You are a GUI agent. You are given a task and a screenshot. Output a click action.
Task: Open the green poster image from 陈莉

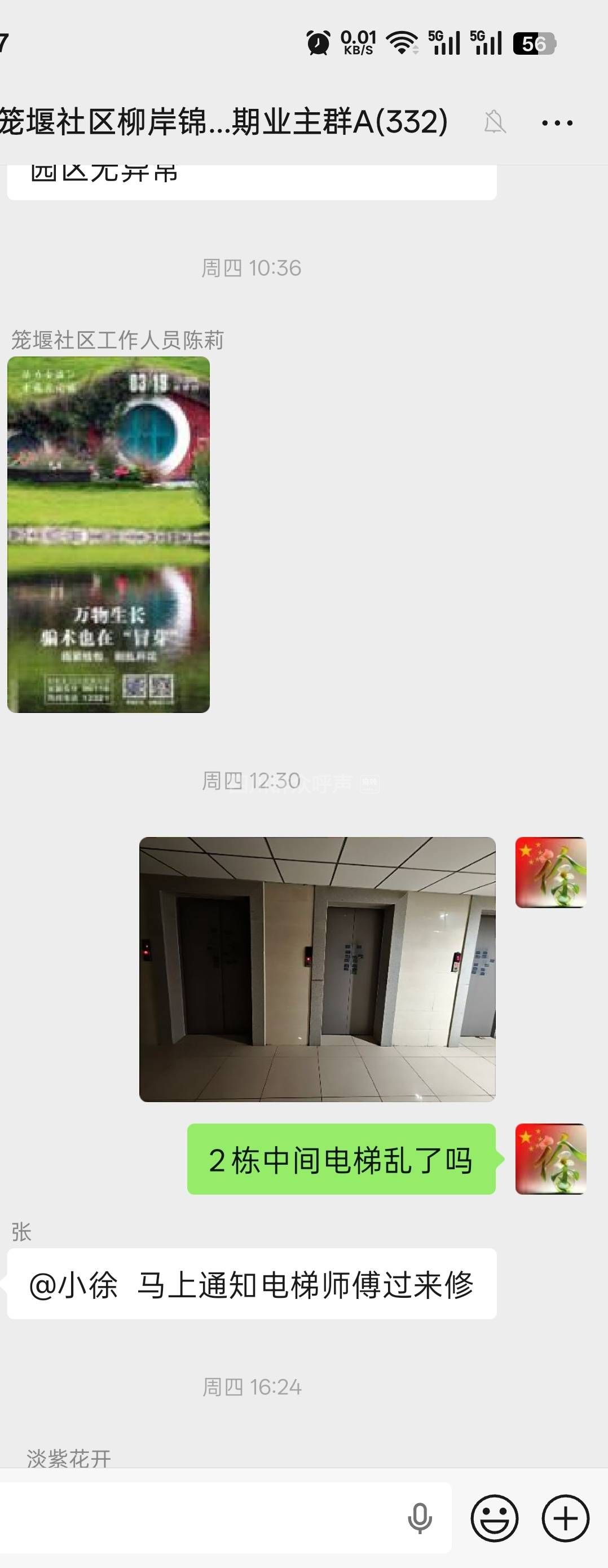(108, 535)
